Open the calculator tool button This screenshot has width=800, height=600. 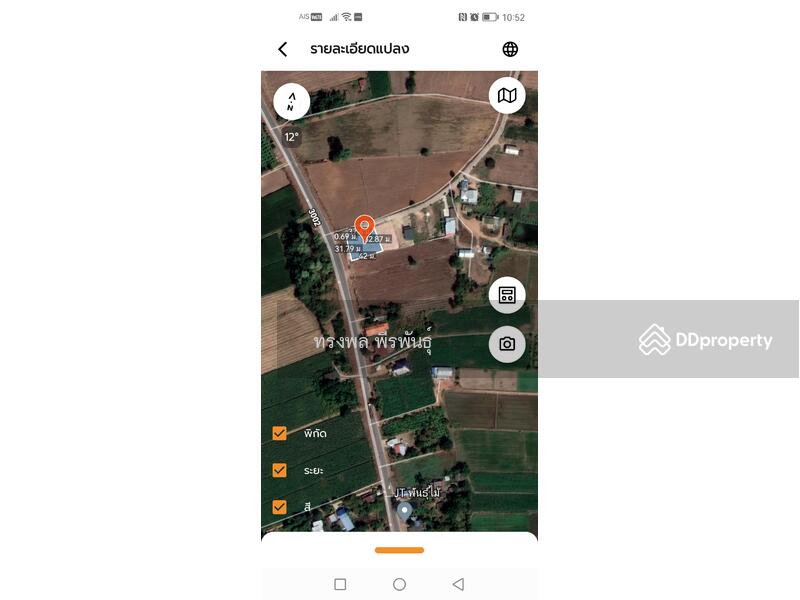point(507,295)
